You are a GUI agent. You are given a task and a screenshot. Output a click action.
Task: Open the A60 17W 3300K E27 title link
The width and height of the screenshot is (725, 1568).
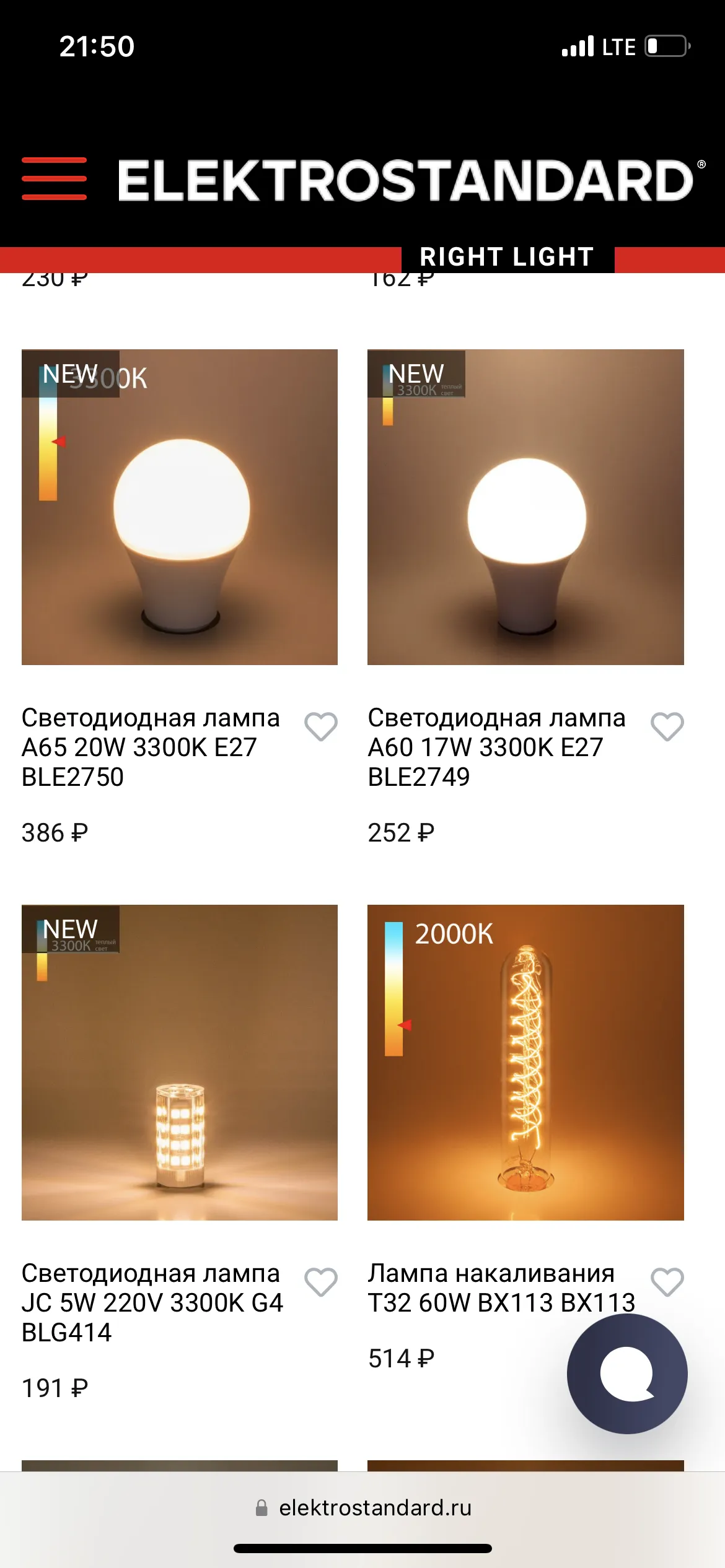tap(496, 747)
